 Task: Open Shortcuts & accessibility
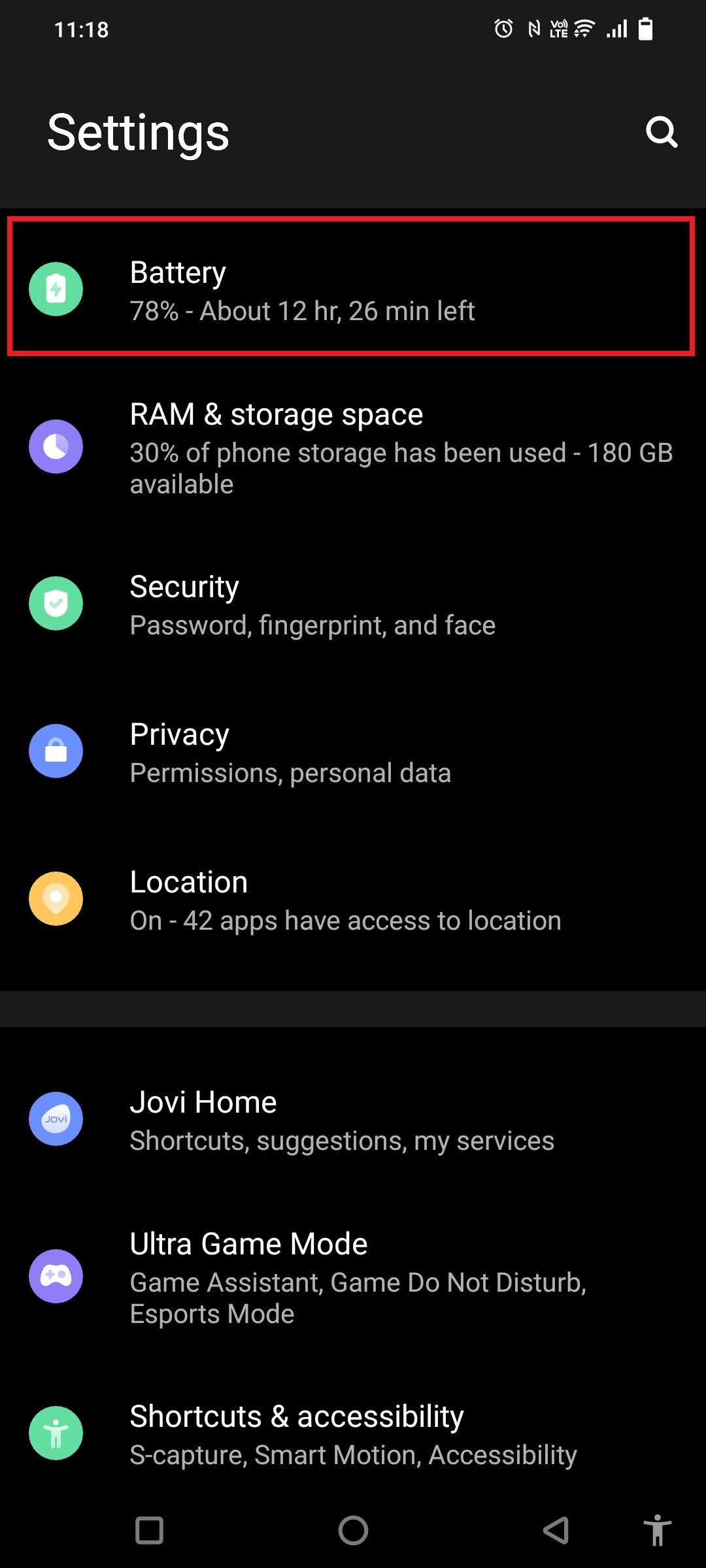tap(353, 1433)
